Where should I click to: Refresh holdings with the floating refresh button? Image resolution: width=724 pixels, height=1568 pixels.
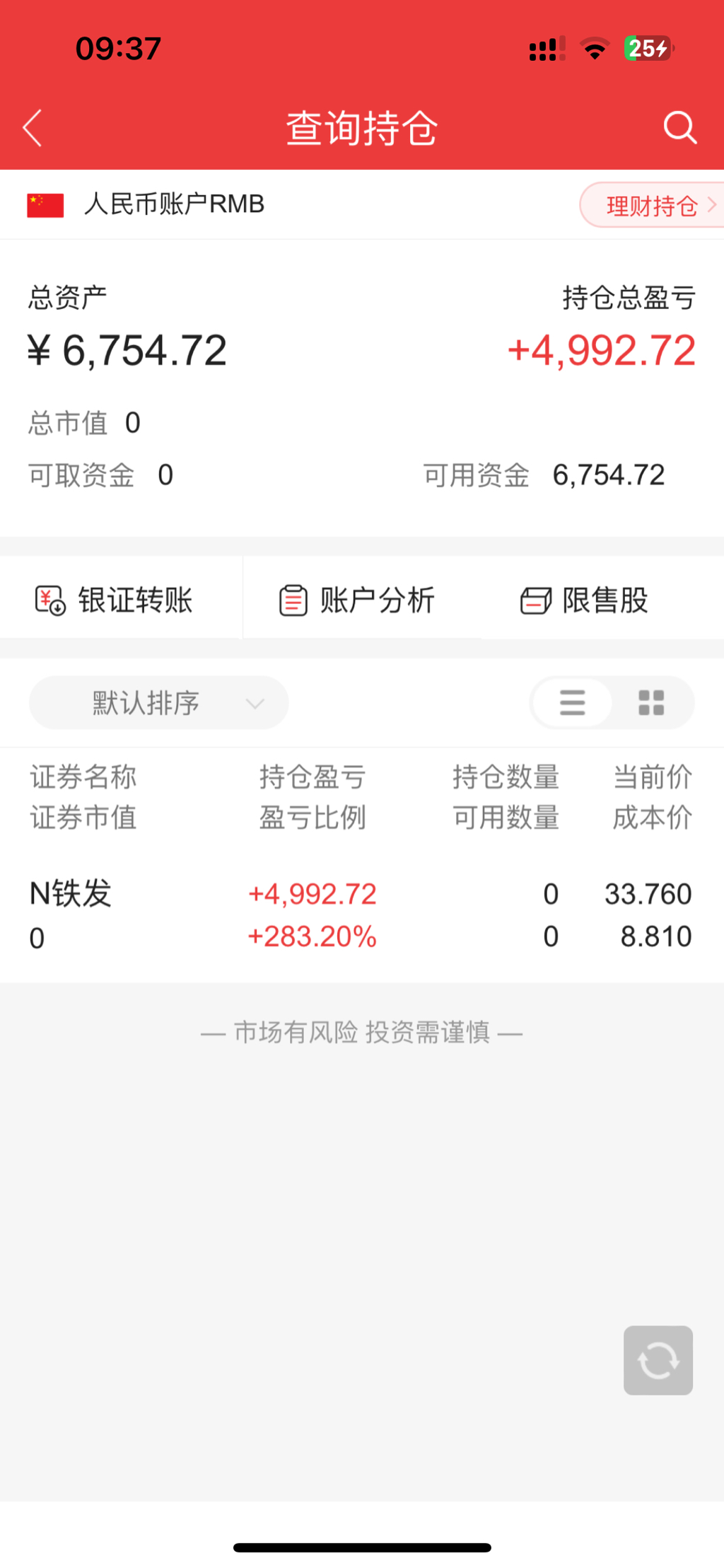coord(658,1360)
